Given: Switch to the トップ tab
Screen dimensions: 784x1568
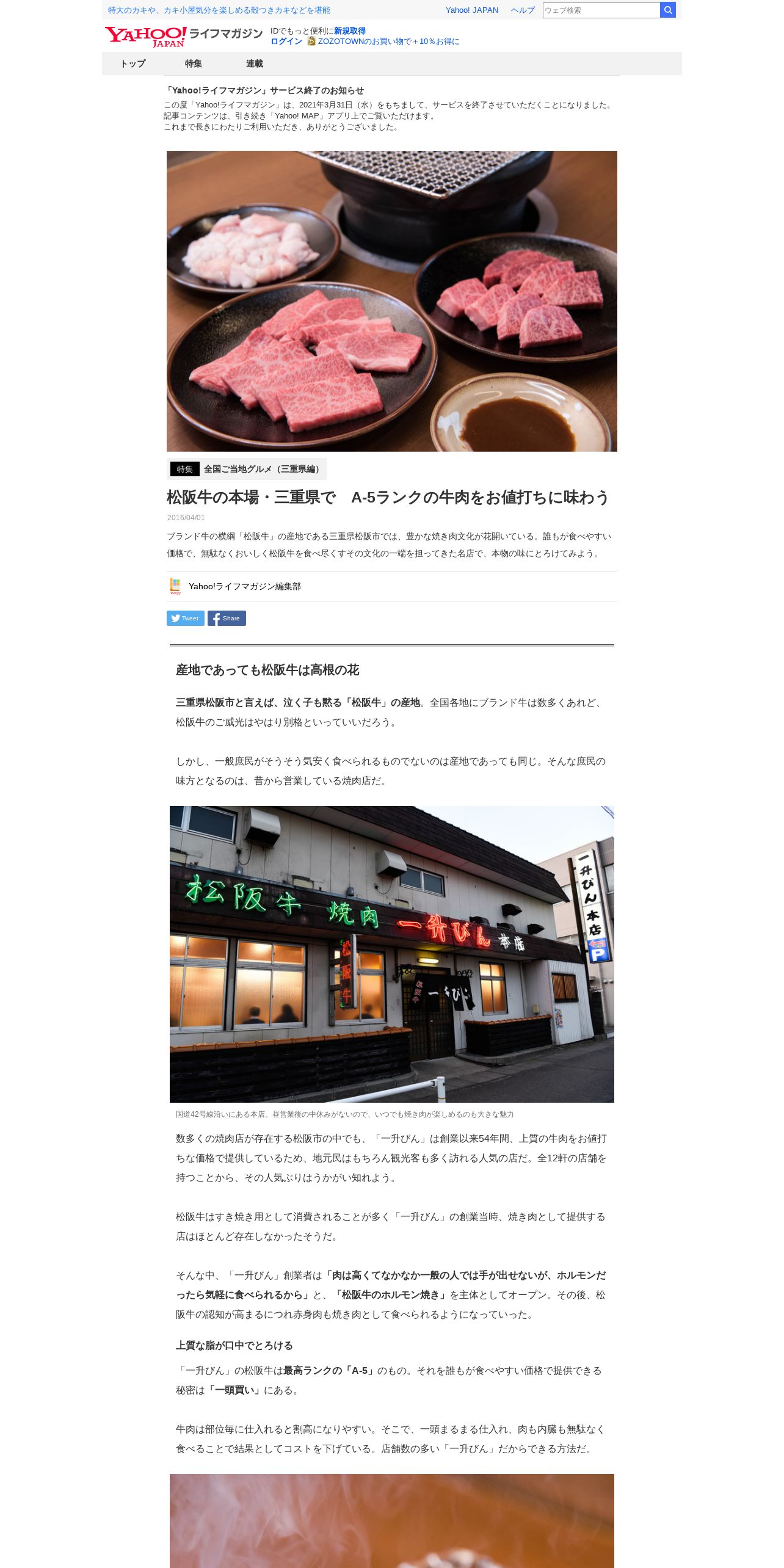Looking at the screenshot, I should pyautogui.click(x=132, y=64).
